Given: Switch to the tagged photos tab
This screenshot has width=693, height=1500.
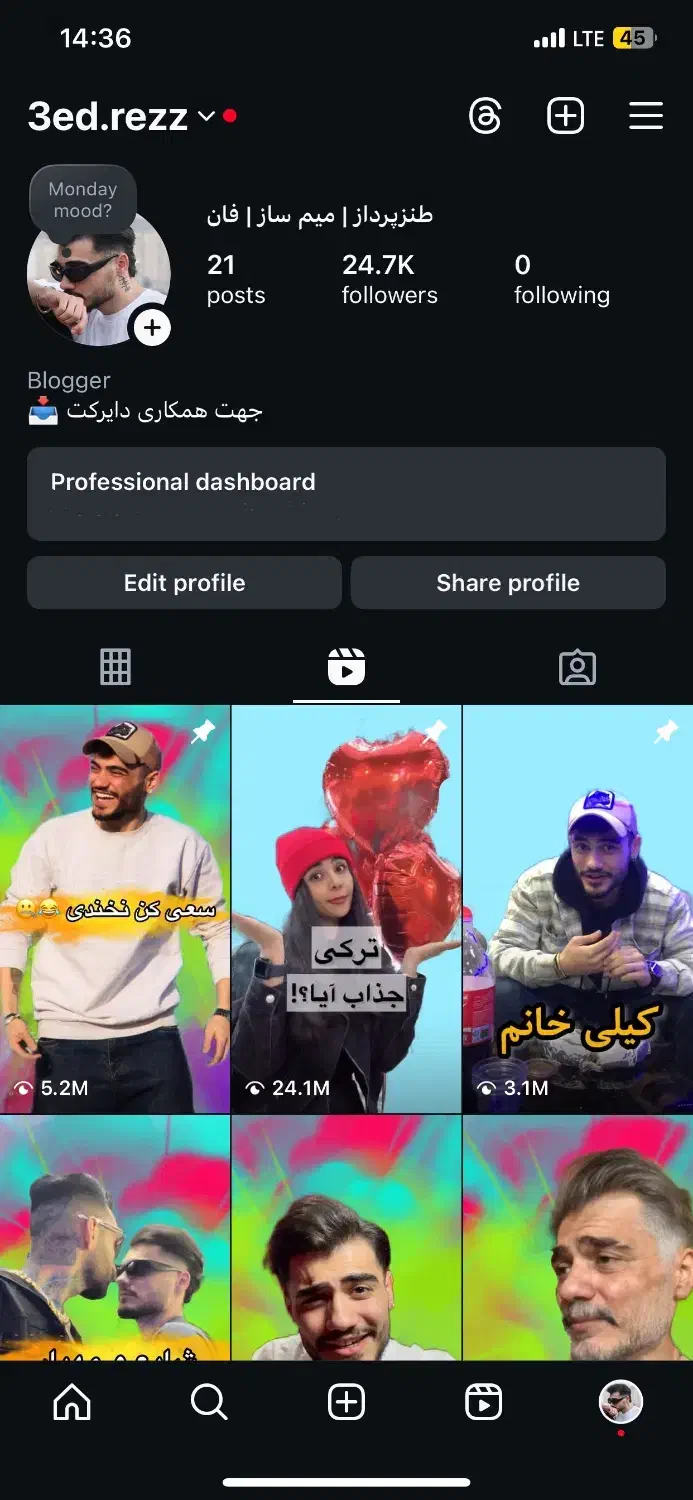Looking at the screenshot, I should pos(577,667).
